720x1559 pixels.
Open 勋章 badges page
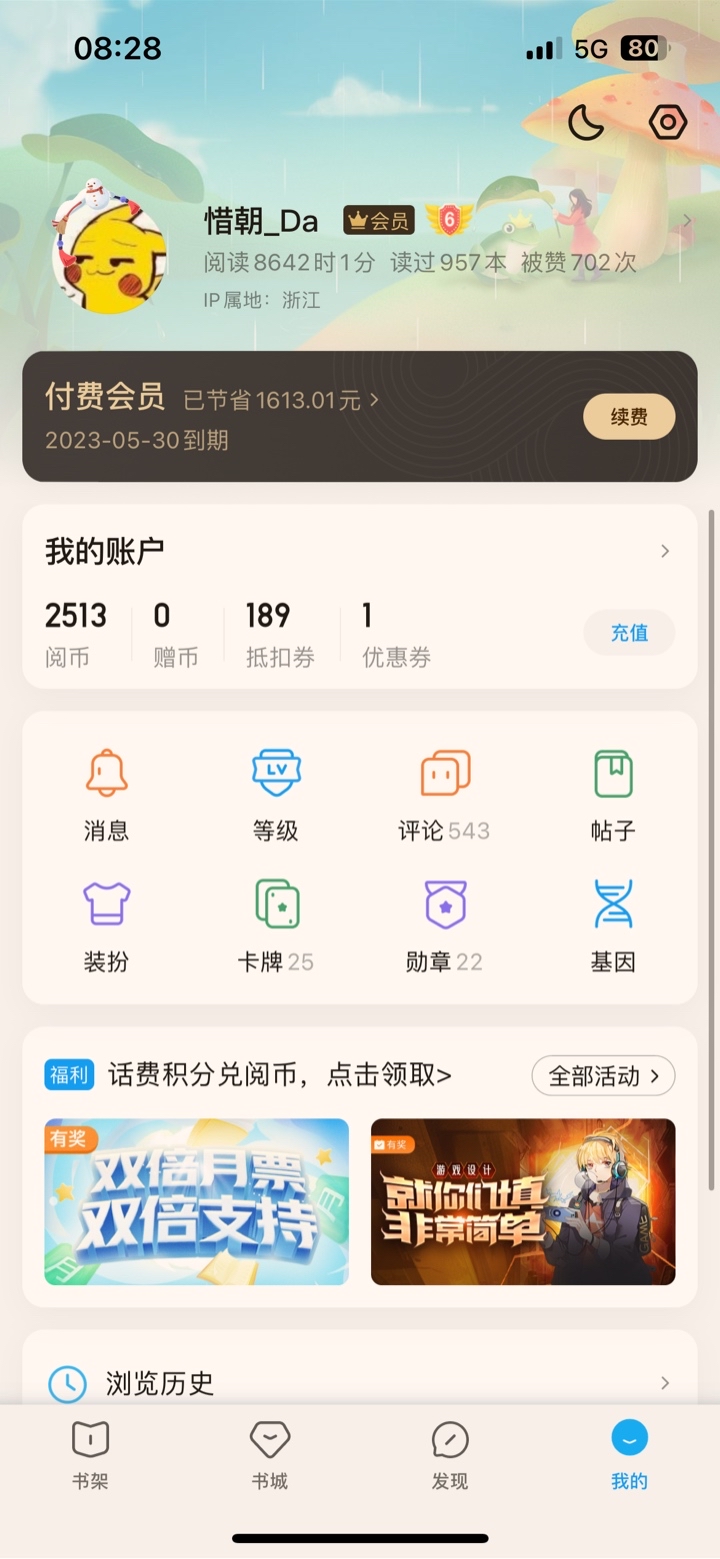pyautogui.click(x=444, y=926)
